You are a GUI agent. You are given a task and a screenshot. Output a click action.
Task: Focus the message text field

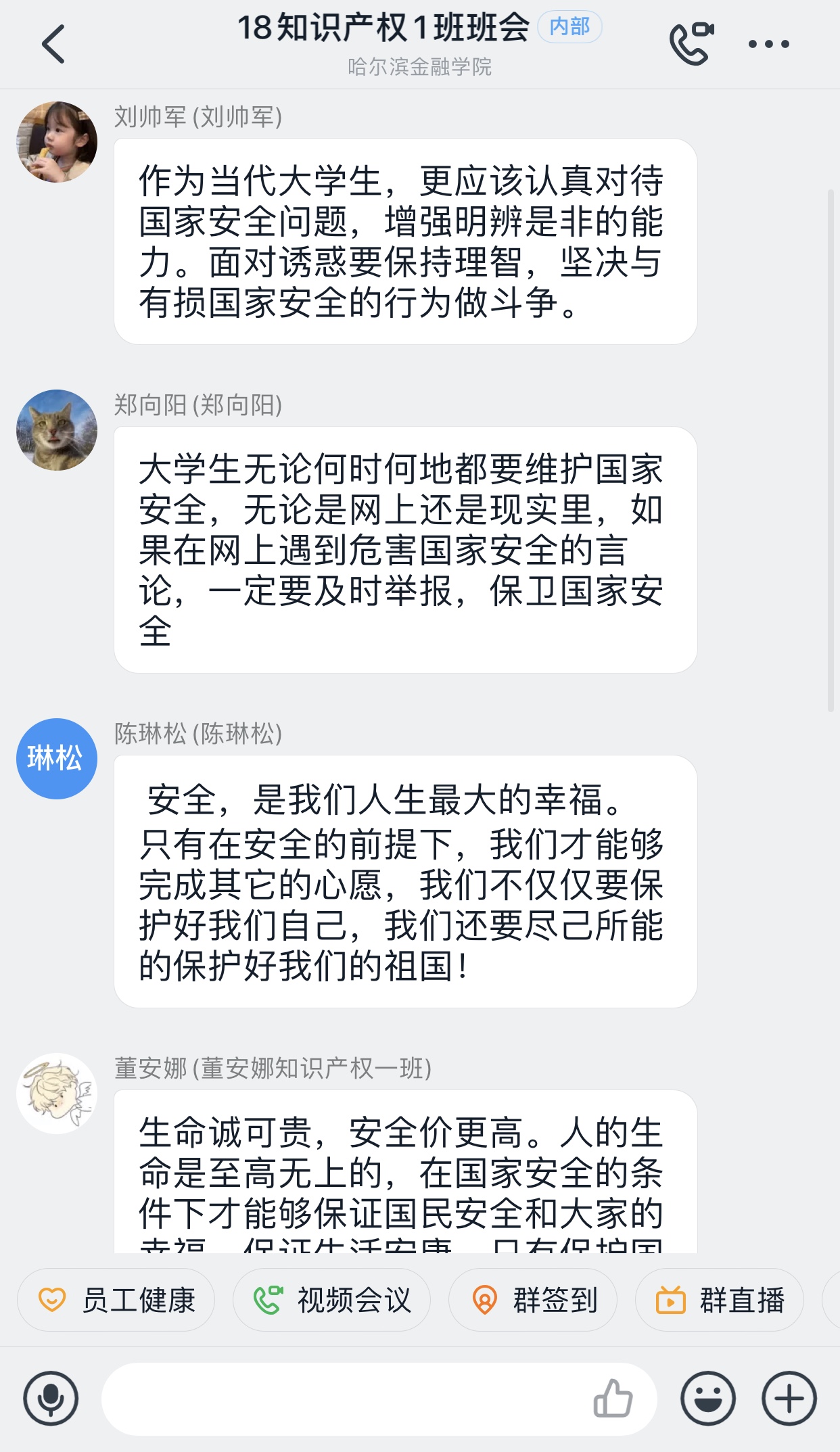[338, 1398]
